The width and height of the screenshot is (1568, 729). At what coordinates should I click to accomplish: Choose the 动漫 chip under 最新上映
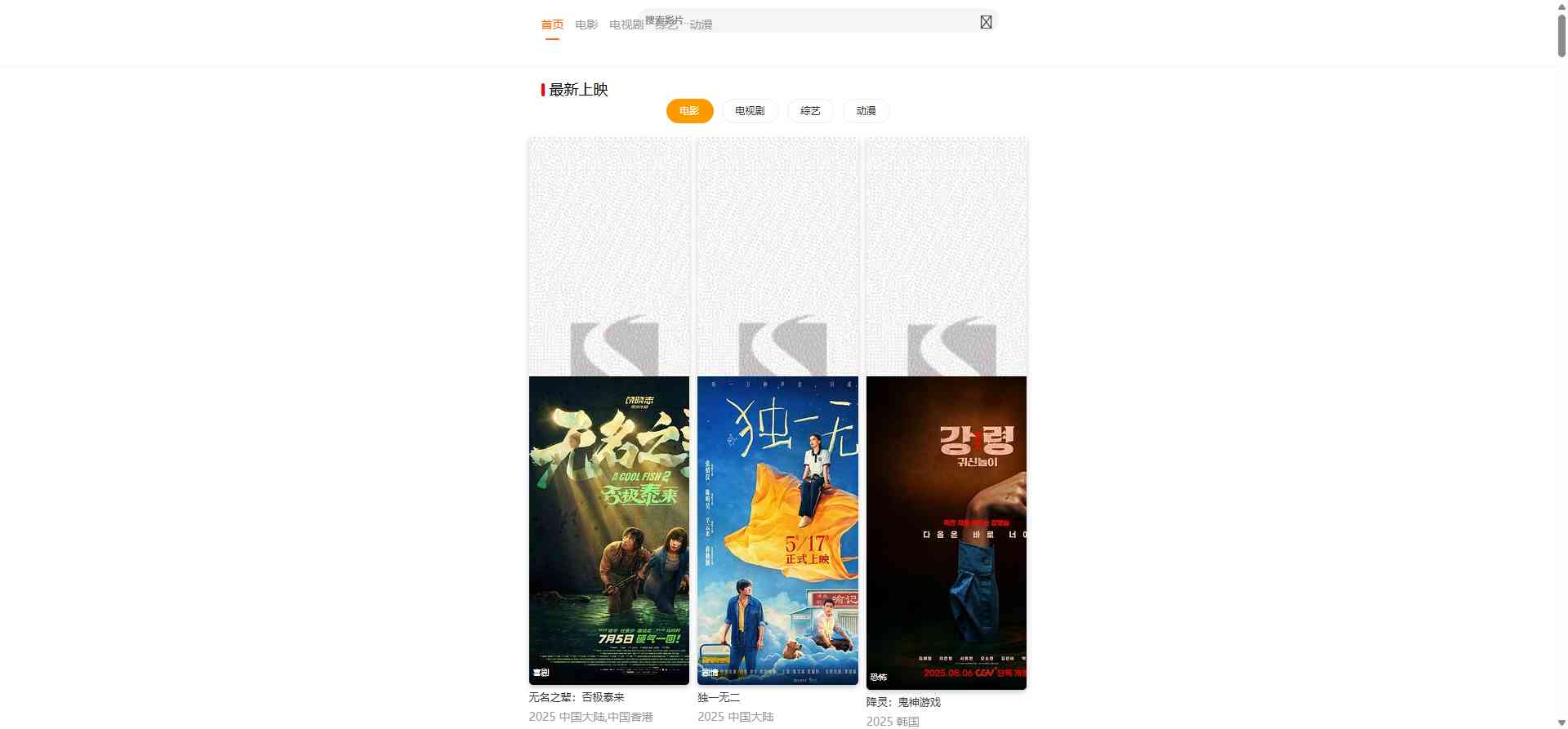point(866,111)
